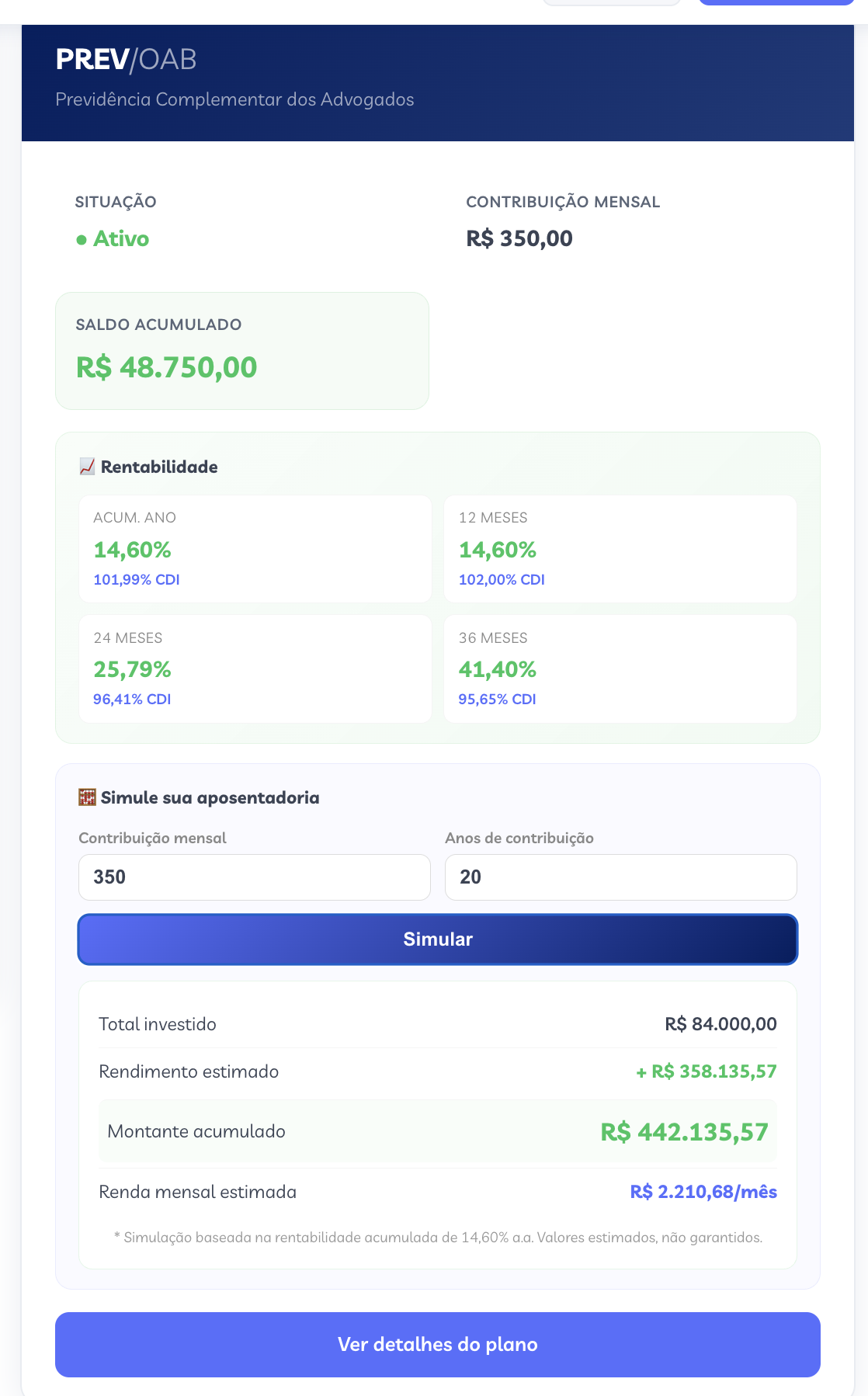Open Ver detalhes do plano
The width and height of the screenshot is (868, 1396).
(437, 1345)
